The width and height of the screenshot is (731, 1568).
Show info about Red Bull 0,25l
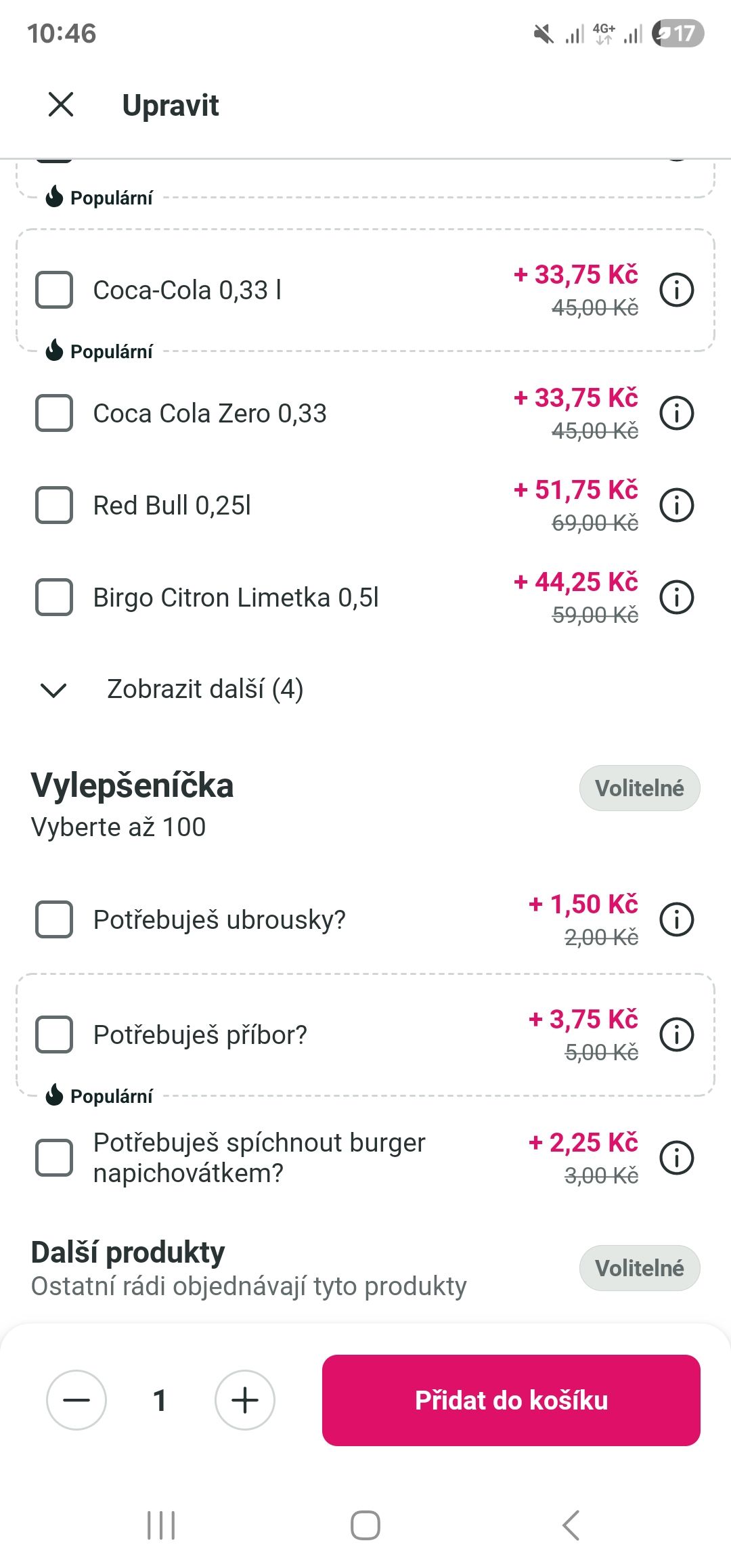(677, 505)
